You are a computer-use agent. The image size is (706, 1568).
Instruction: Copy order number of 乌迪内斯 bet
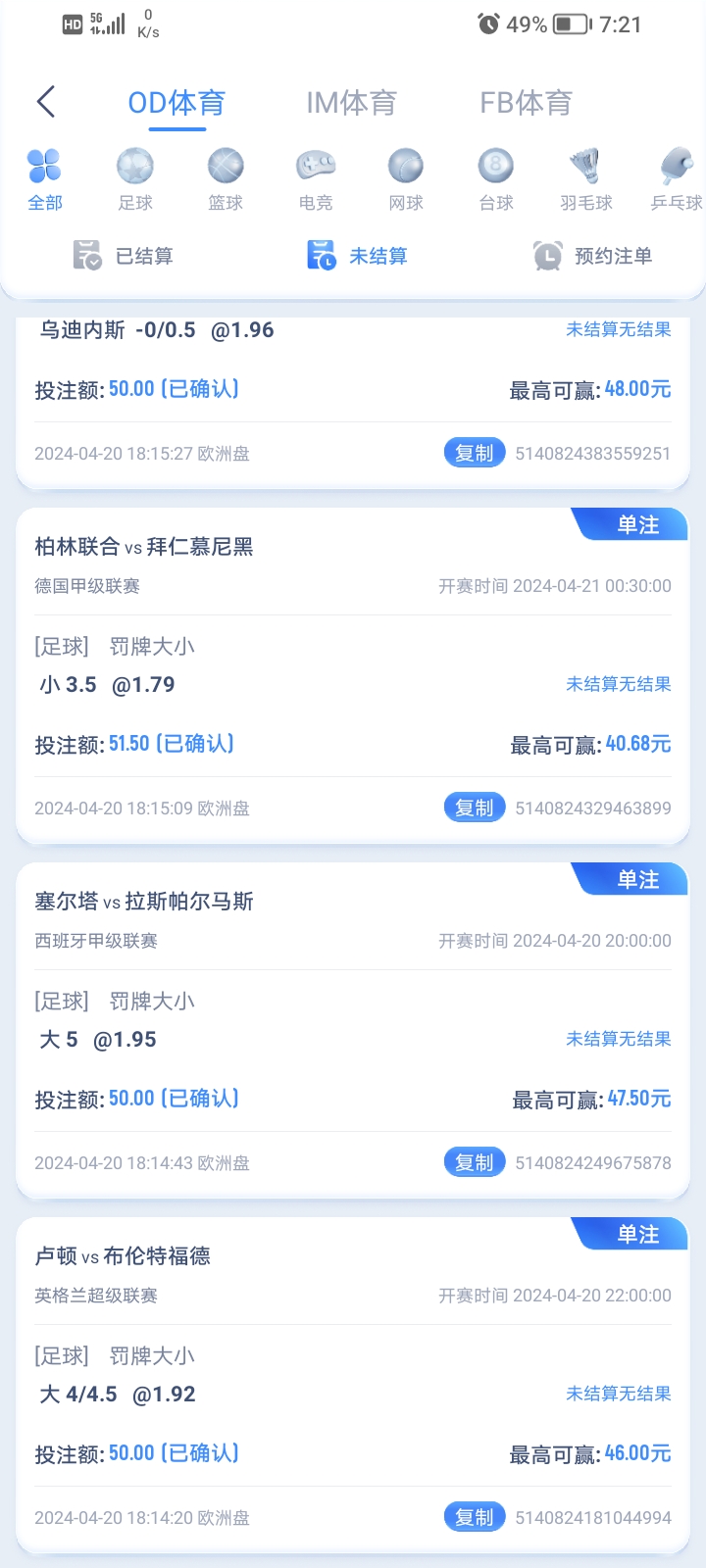coord(475,453)
